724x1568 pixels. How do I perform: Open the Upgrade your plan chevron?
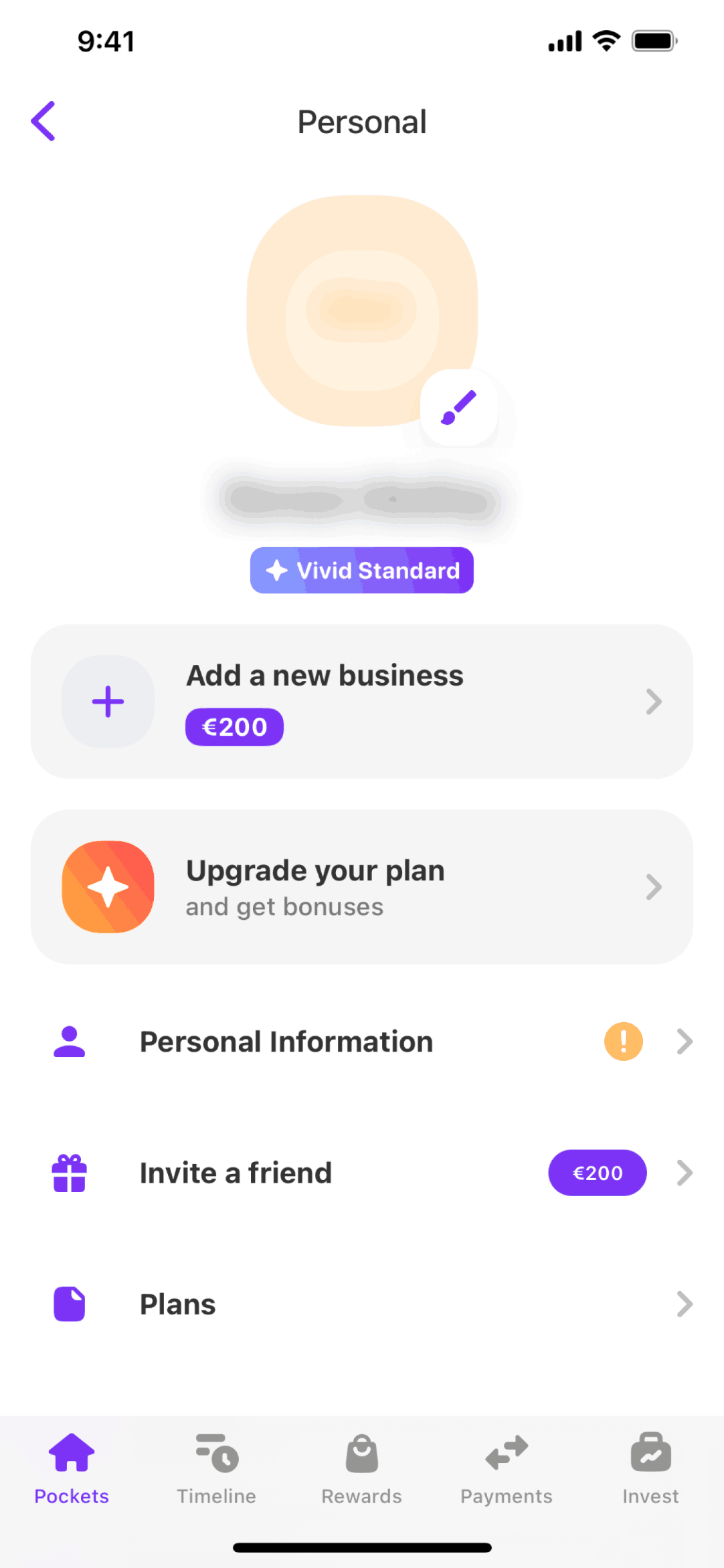click(654, 886)
